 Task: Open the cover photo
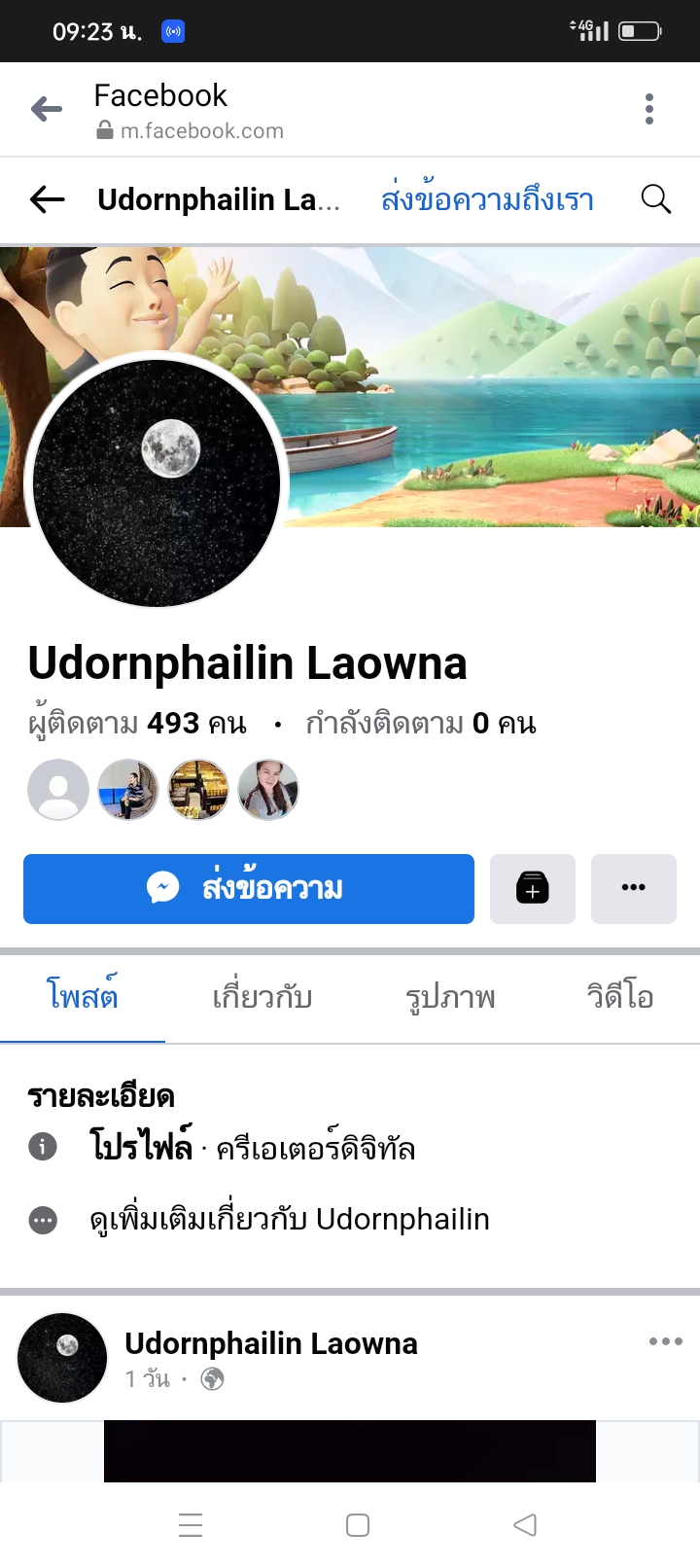486,389
